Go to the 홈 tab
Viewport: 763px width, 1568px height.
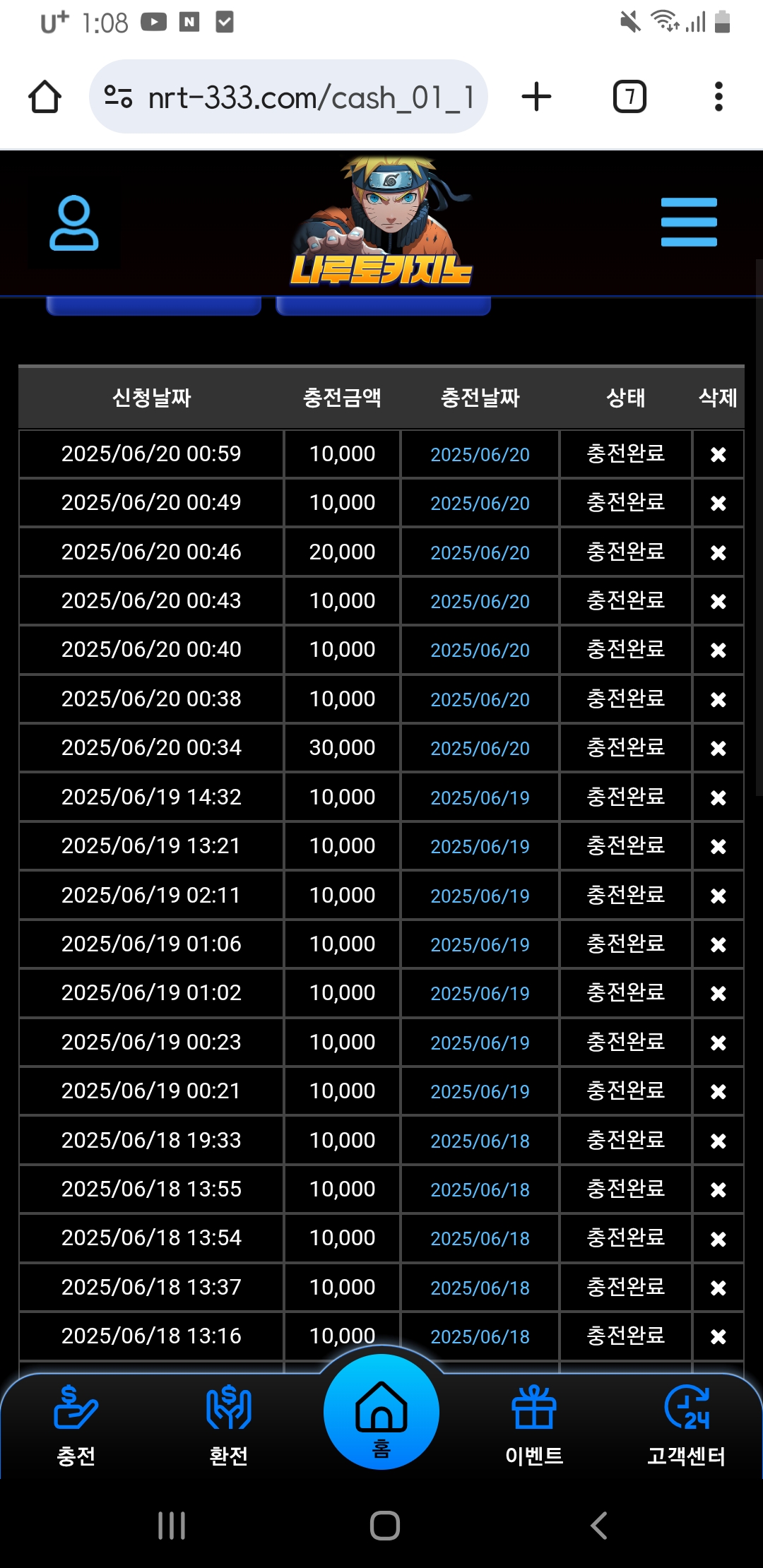(x=381, y=1412)
